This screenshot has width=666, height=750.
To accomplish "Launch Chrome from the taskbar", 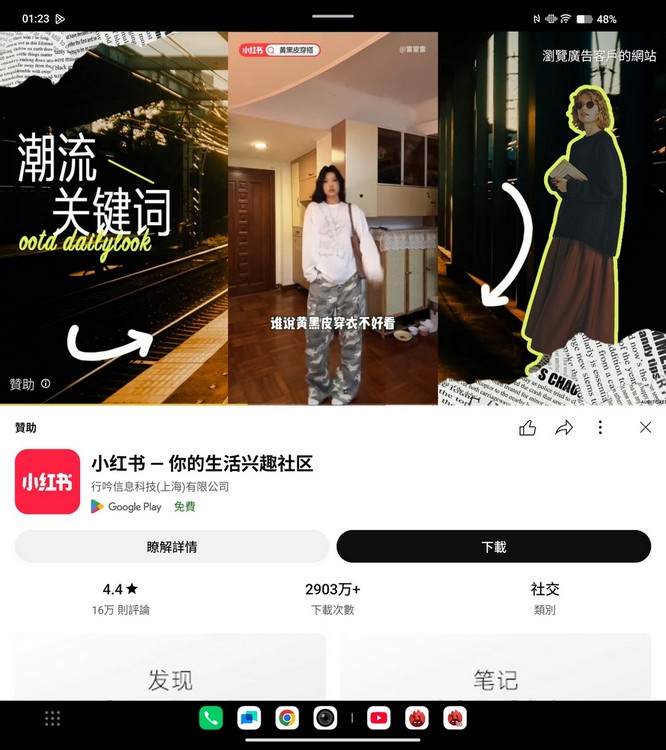I will click(287, 718).
